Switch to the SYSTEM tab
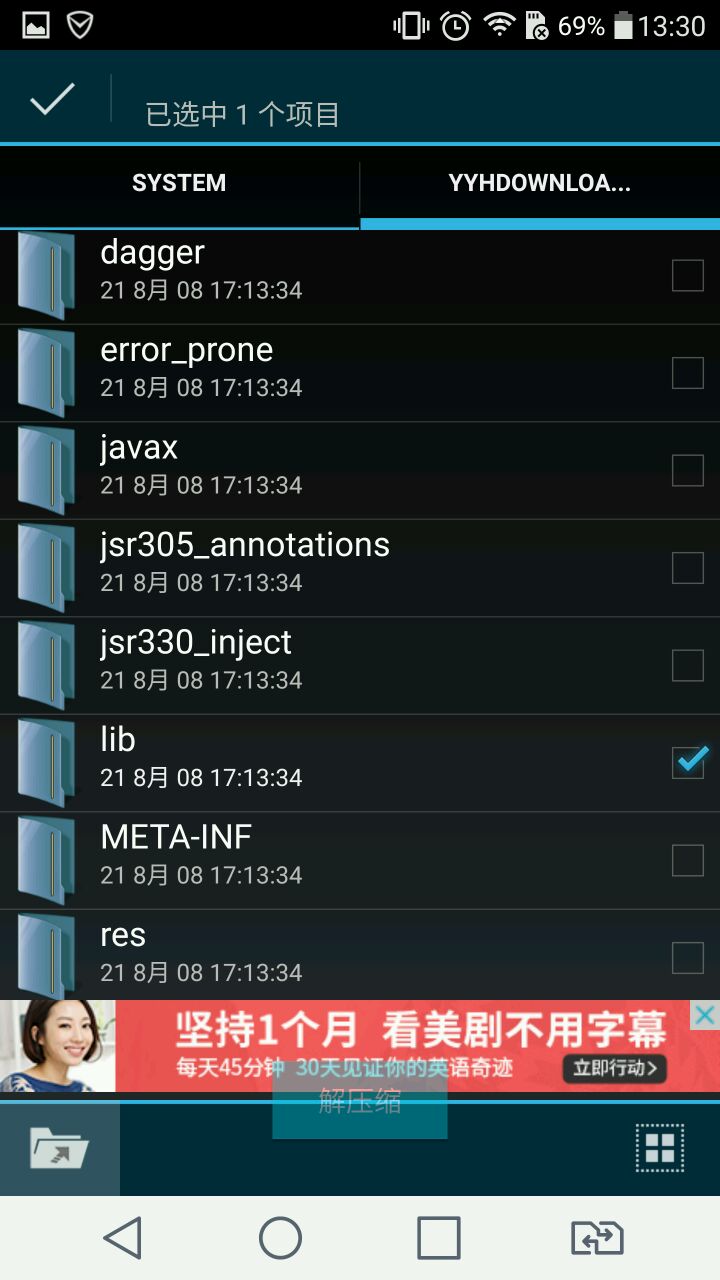 (x=179, y=184)
